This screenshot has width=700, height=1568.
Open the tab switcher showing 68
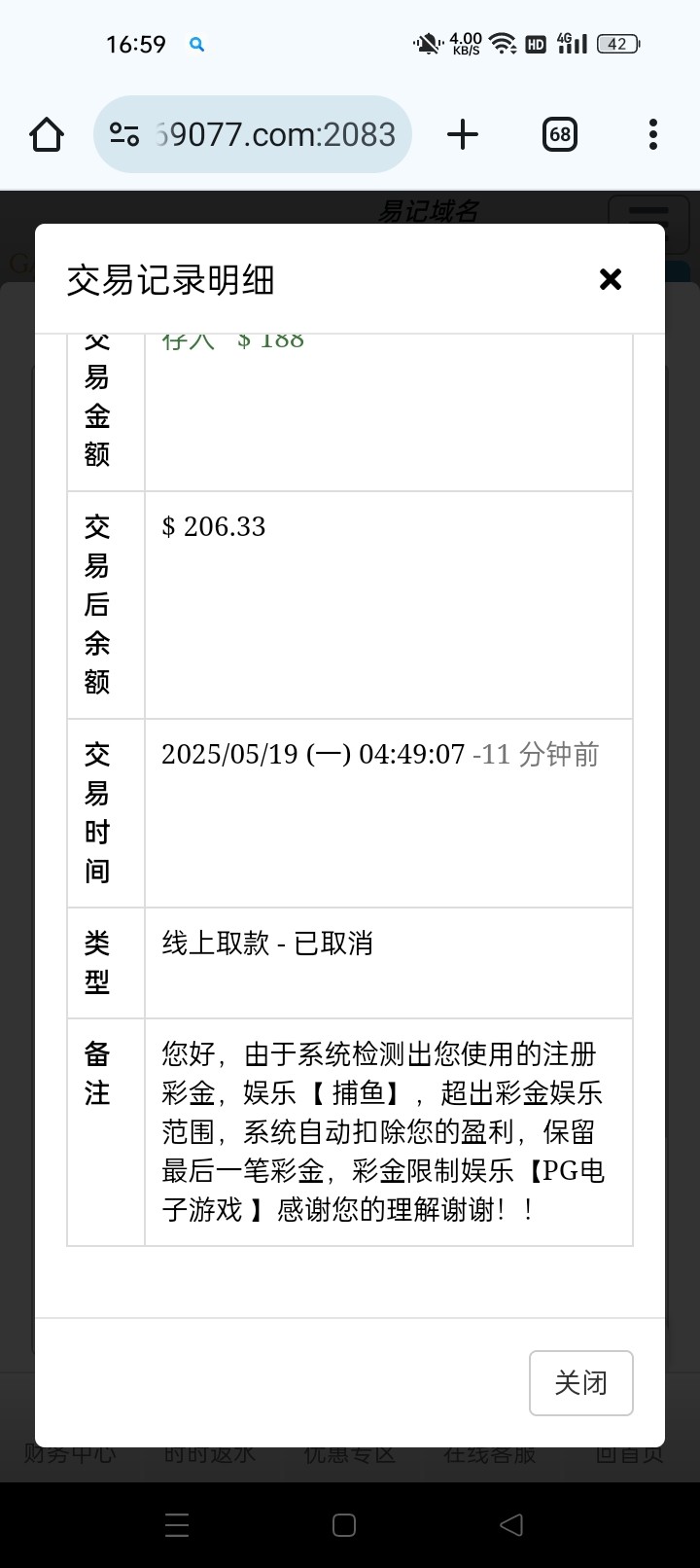coord(560,134)
